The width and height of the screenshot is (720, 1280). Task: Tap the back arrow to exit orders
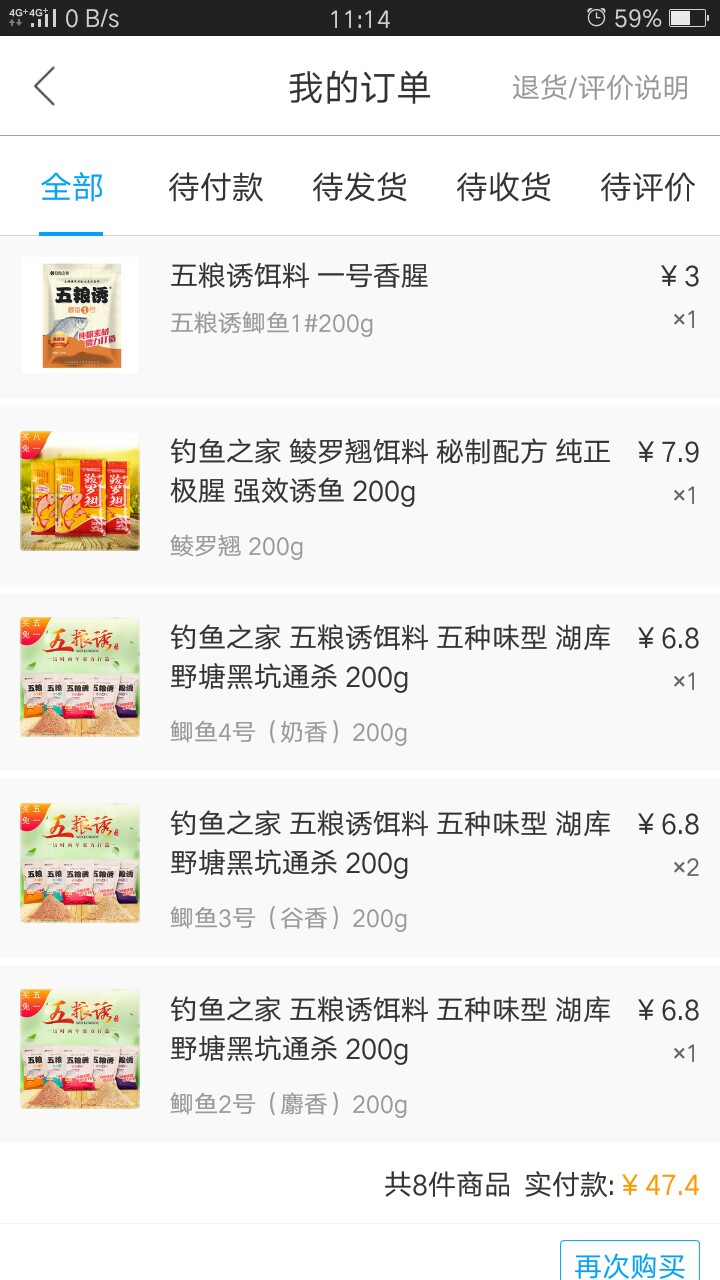(42, 86)
